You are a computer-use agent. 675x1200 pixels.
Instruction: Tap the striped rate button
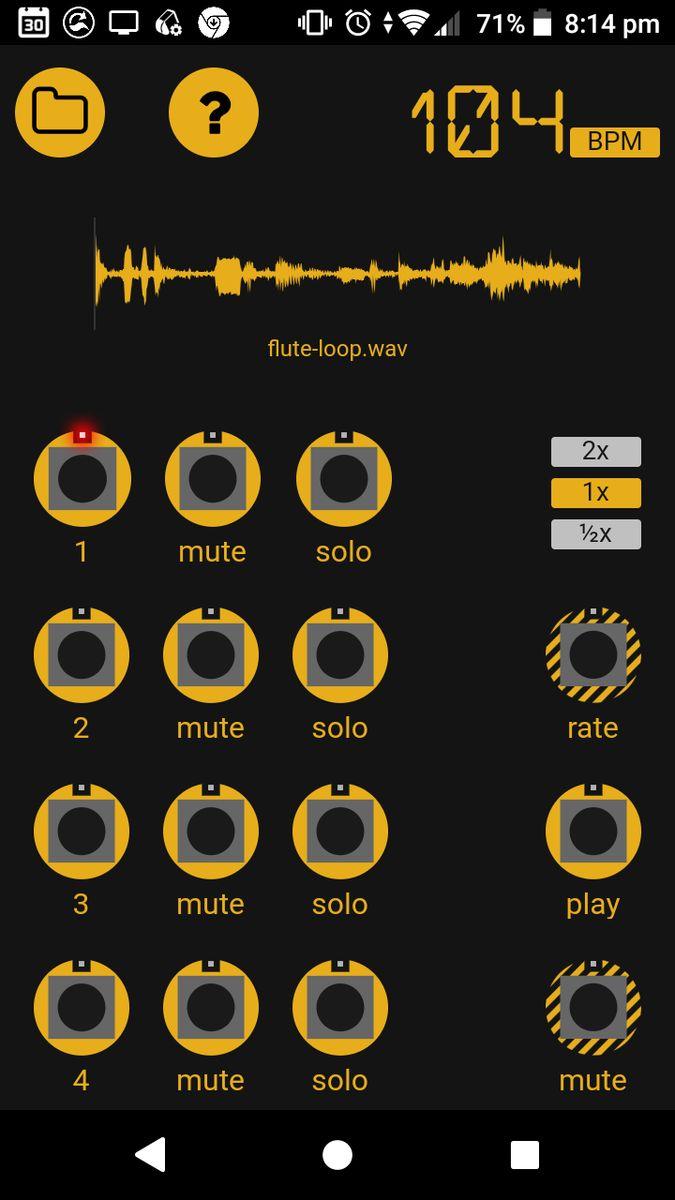(x=593, y=655)
